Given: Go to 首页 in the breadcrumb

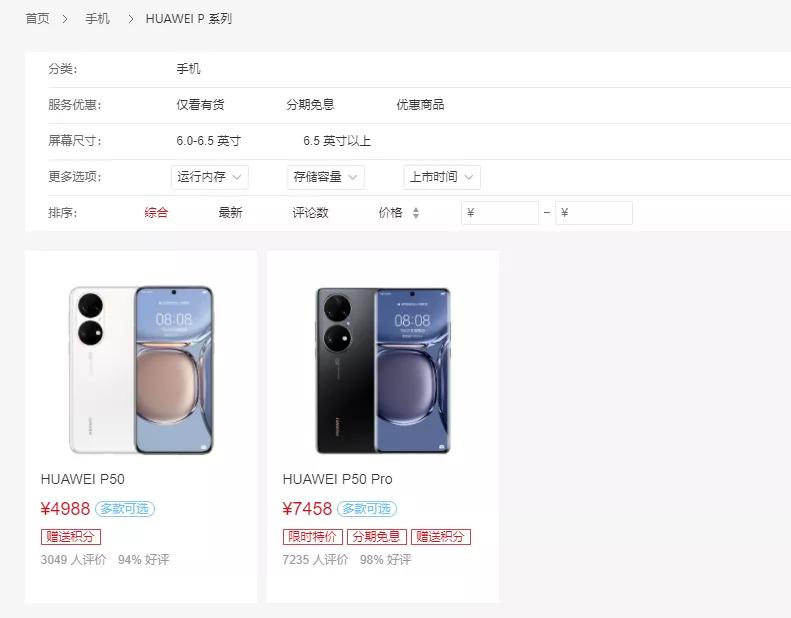Looking at the screenshot, I should coord(37,19).
